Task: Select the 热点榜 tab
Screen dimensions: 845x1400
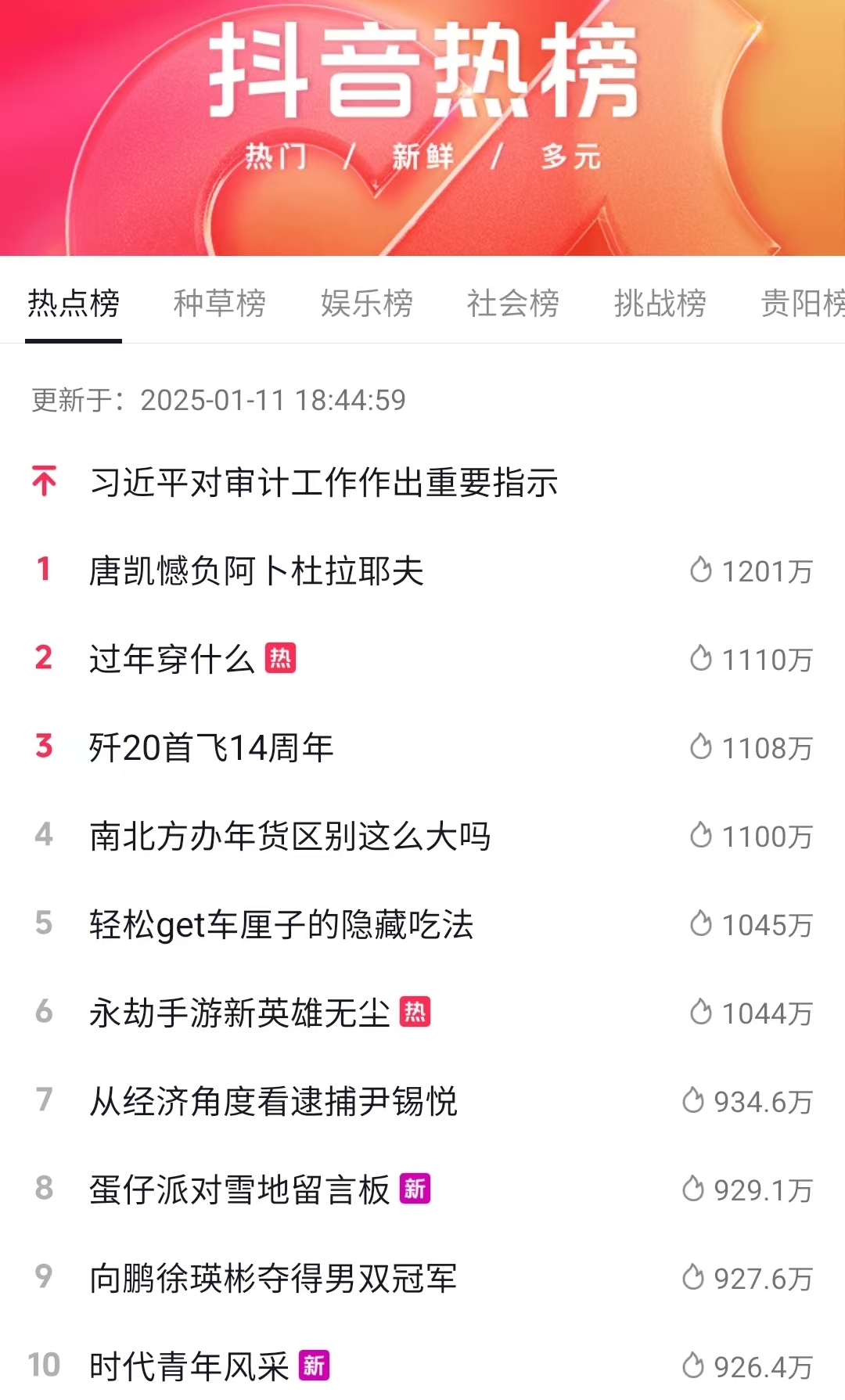Action: [x=74, y=303]
